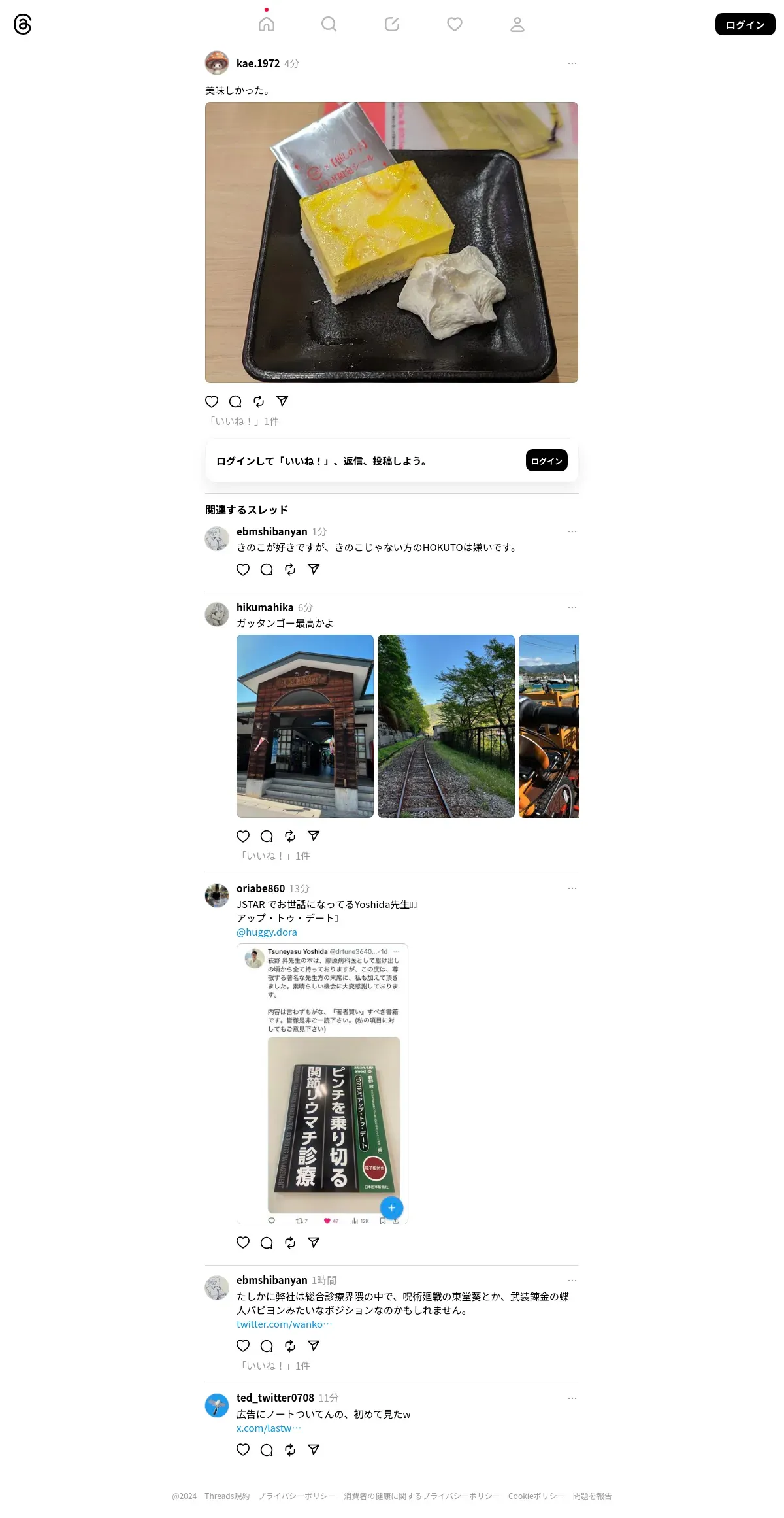Reply to kae.1972's post
Viewport: 784px width, 1518px height.
tap(235, 401)
